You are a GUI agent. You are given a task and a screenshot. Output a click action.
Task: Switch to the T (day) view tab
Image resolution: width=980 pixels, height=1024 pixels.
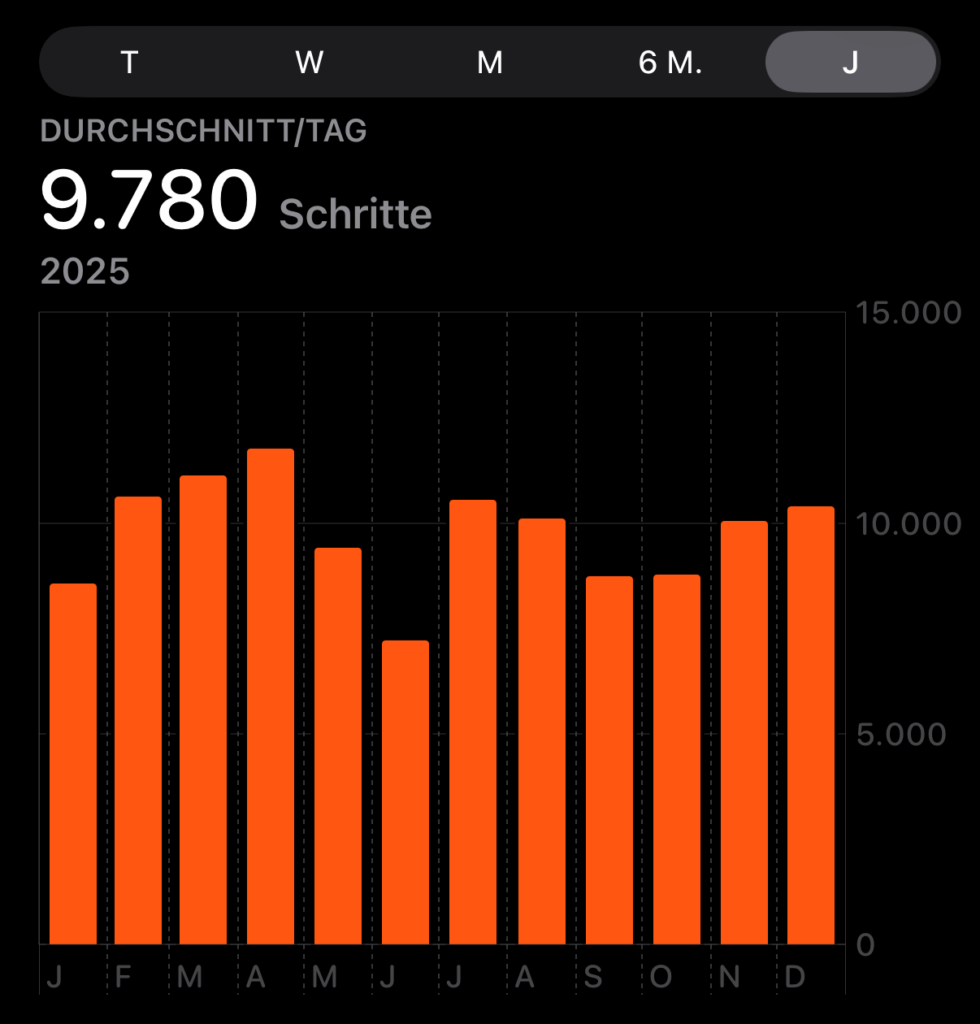(129, 62)
